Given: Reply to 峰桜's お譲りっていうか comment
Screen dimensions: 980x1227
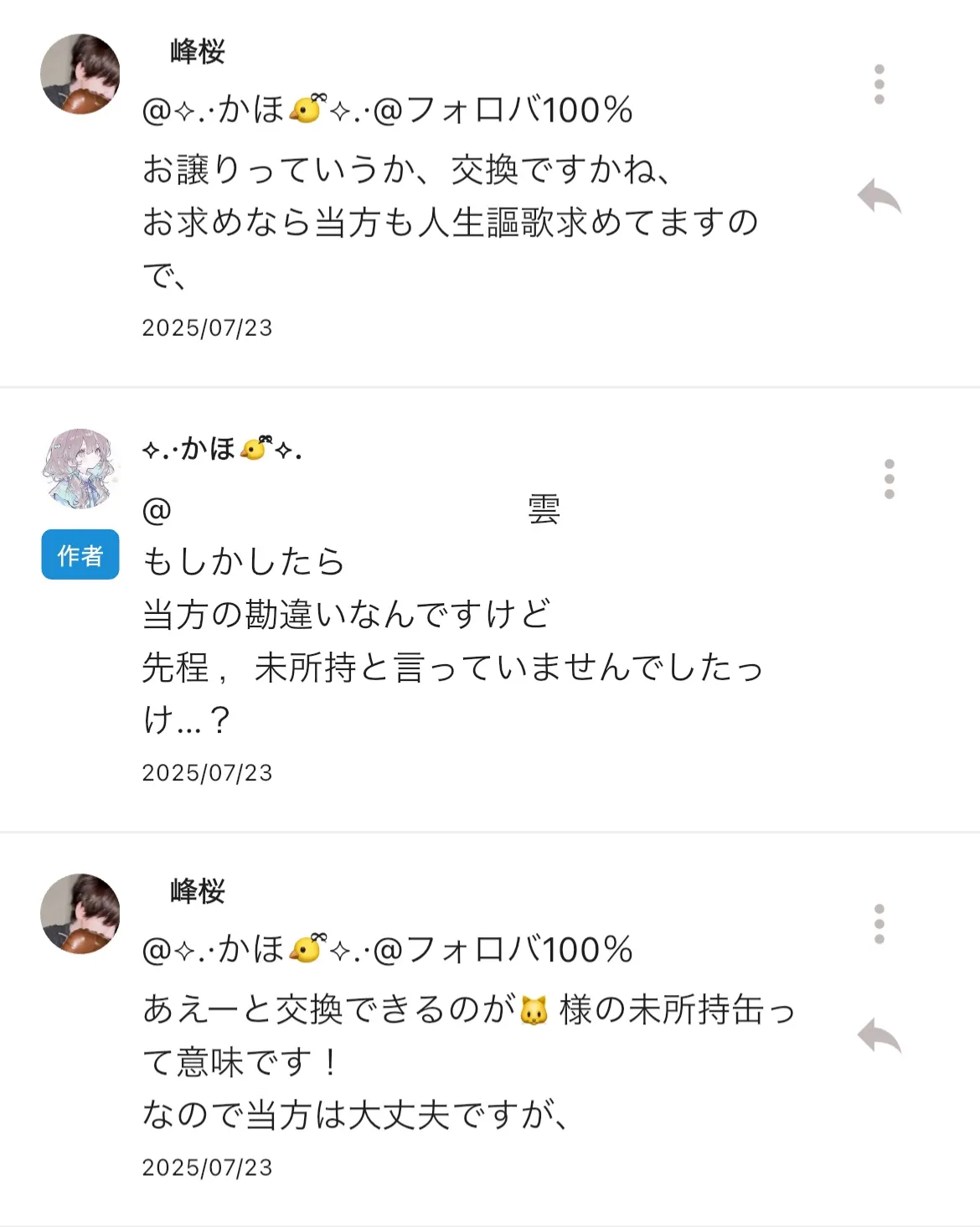Looking at the screenshot, I should 879,197.
